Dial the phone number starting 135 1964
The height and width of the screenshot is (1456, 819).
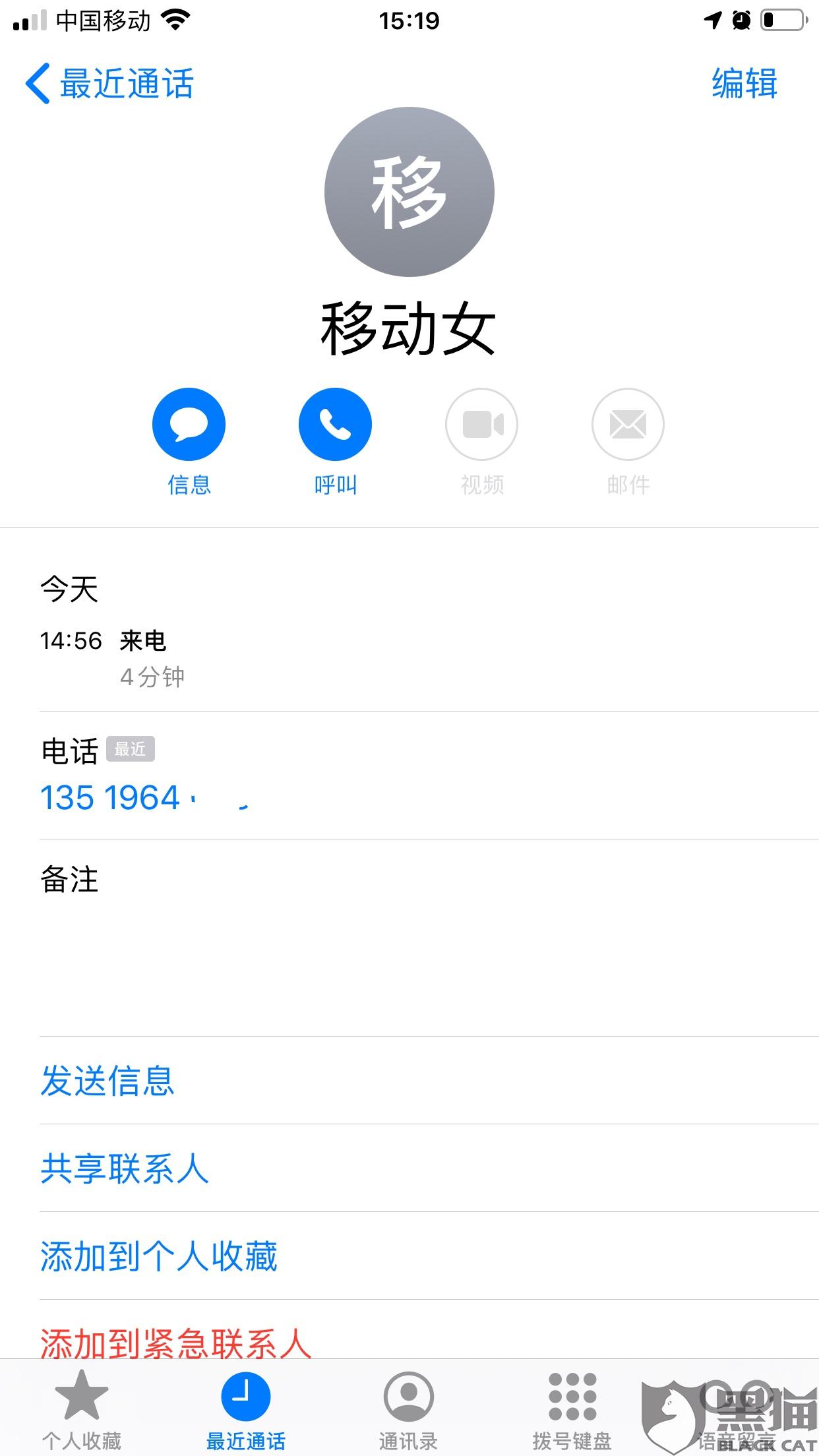tap(145, 798)
